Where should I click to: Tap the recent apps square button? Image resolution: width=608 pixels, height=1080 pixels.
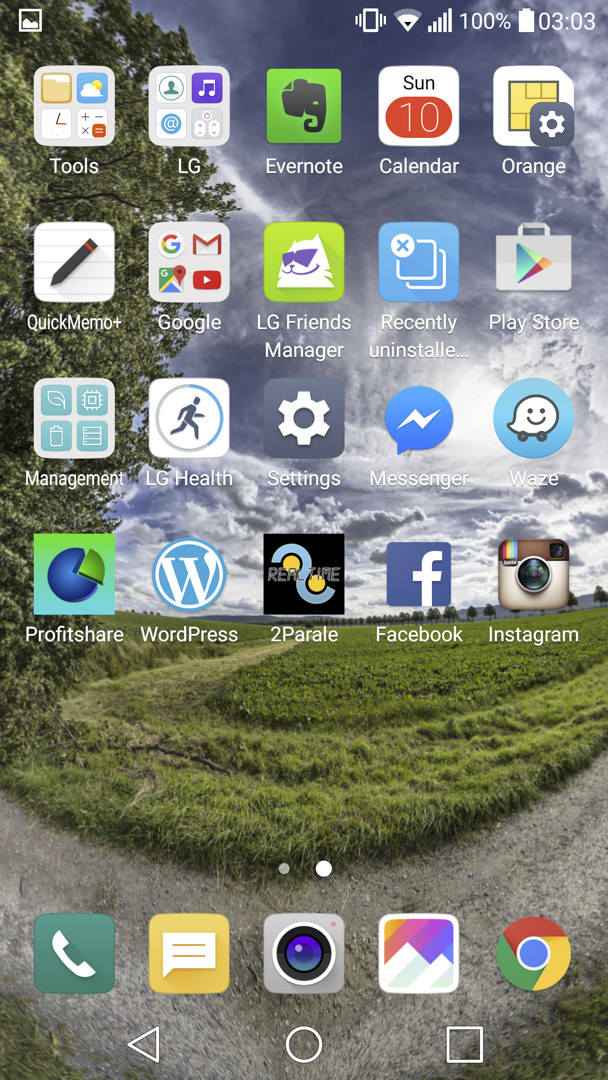point(465,1044)
